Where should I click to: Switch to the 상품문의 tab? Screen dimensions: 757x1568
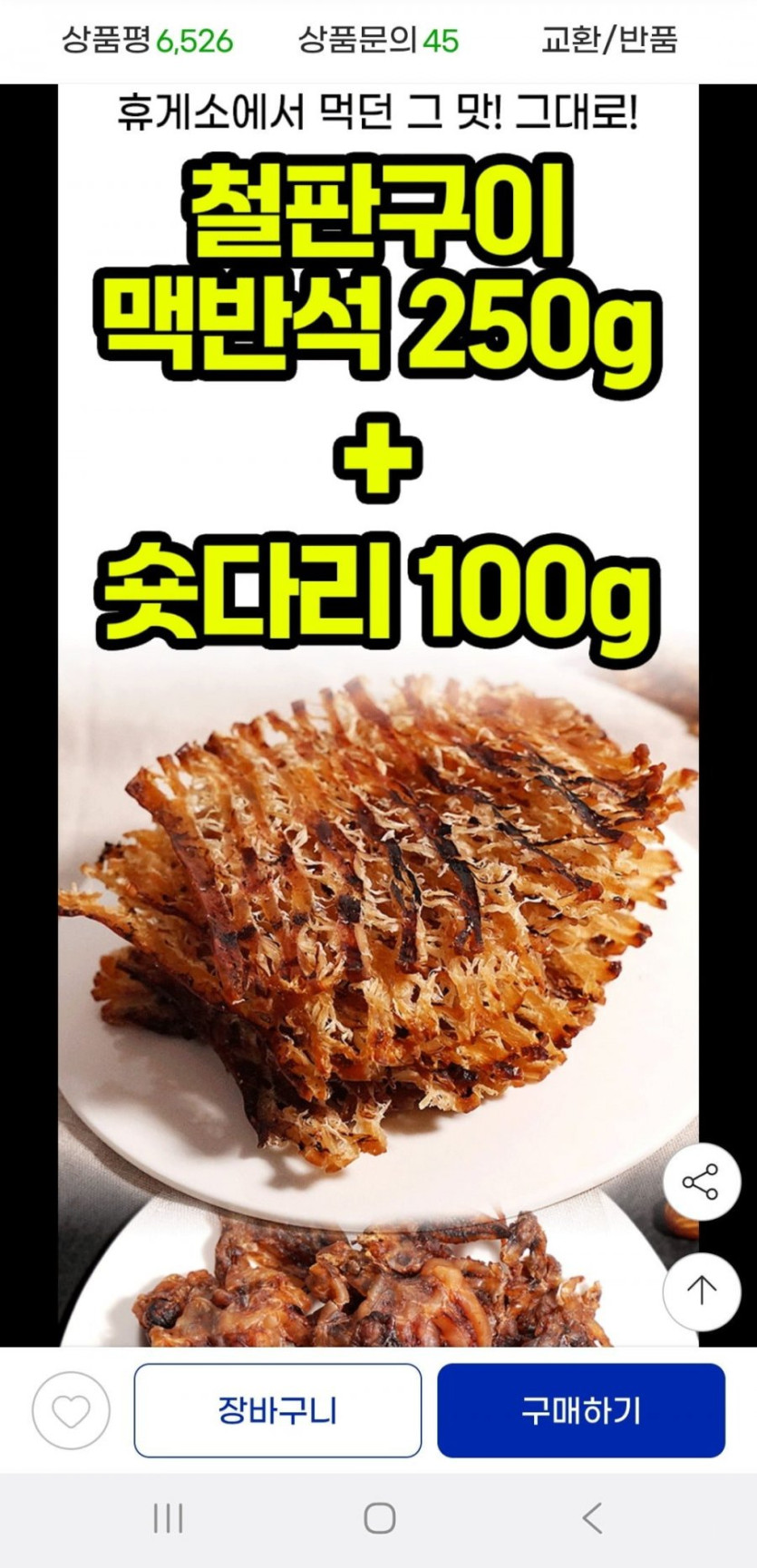[x=378, y=40]
